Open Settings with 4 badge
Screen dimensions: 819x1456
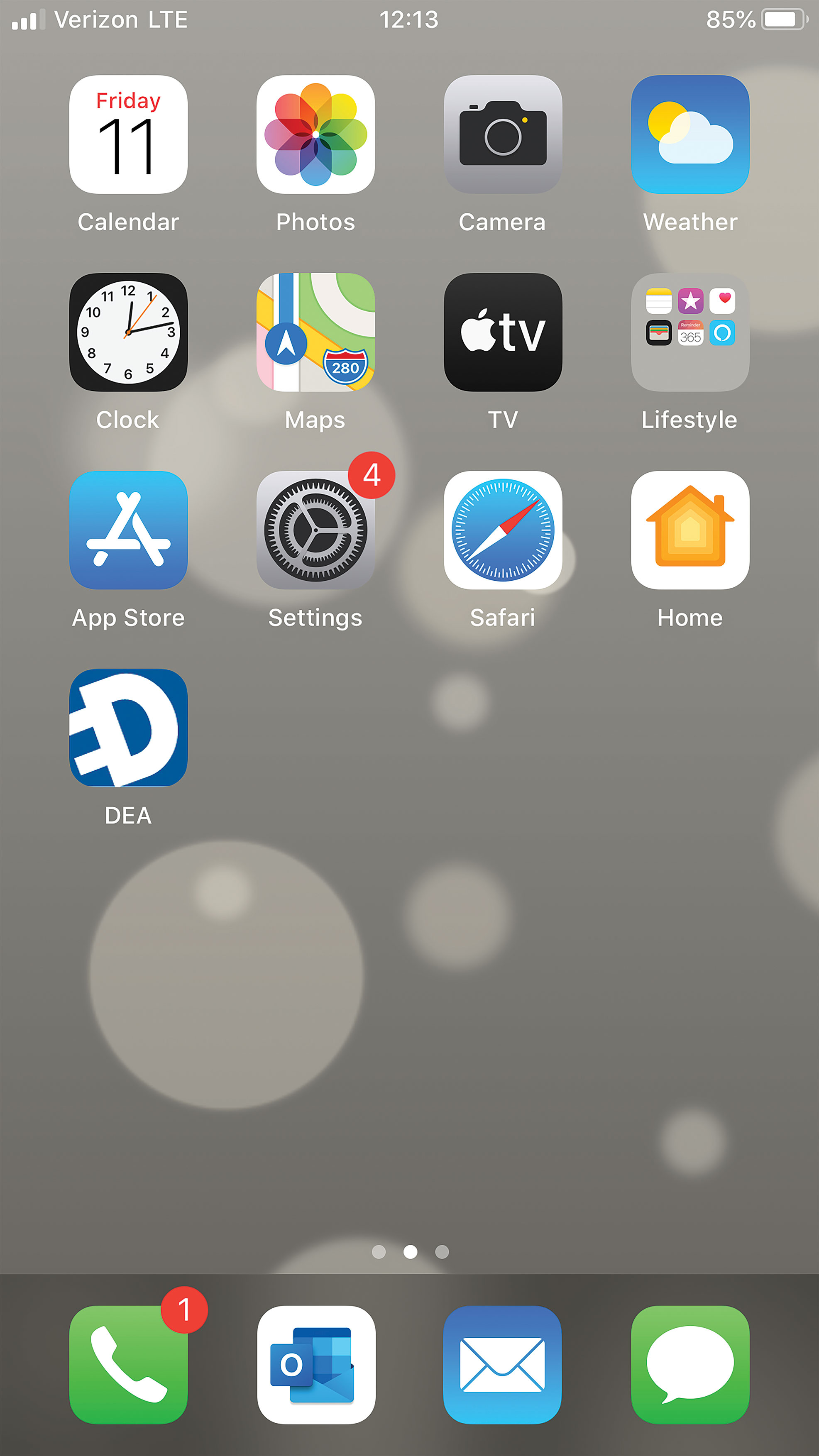coord(315,530)
